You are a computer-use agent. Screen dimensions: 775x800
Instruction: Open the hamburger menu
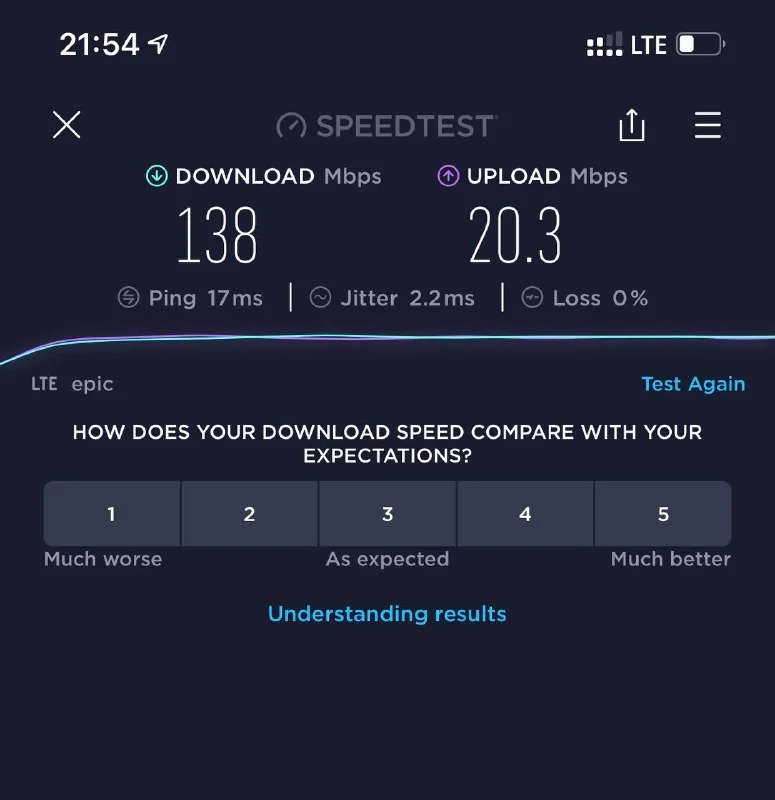click(708, 125)
